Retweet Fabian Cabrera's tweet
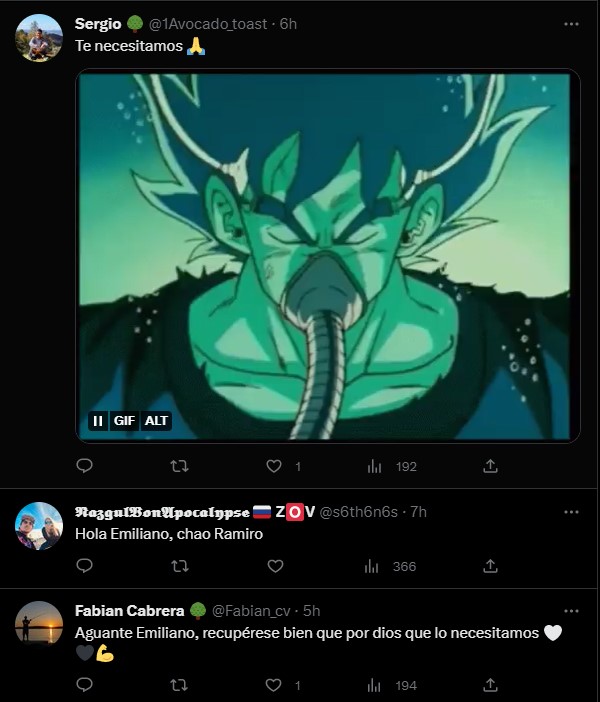Viewport: 600px width, 702px height. tap(179, 685)
